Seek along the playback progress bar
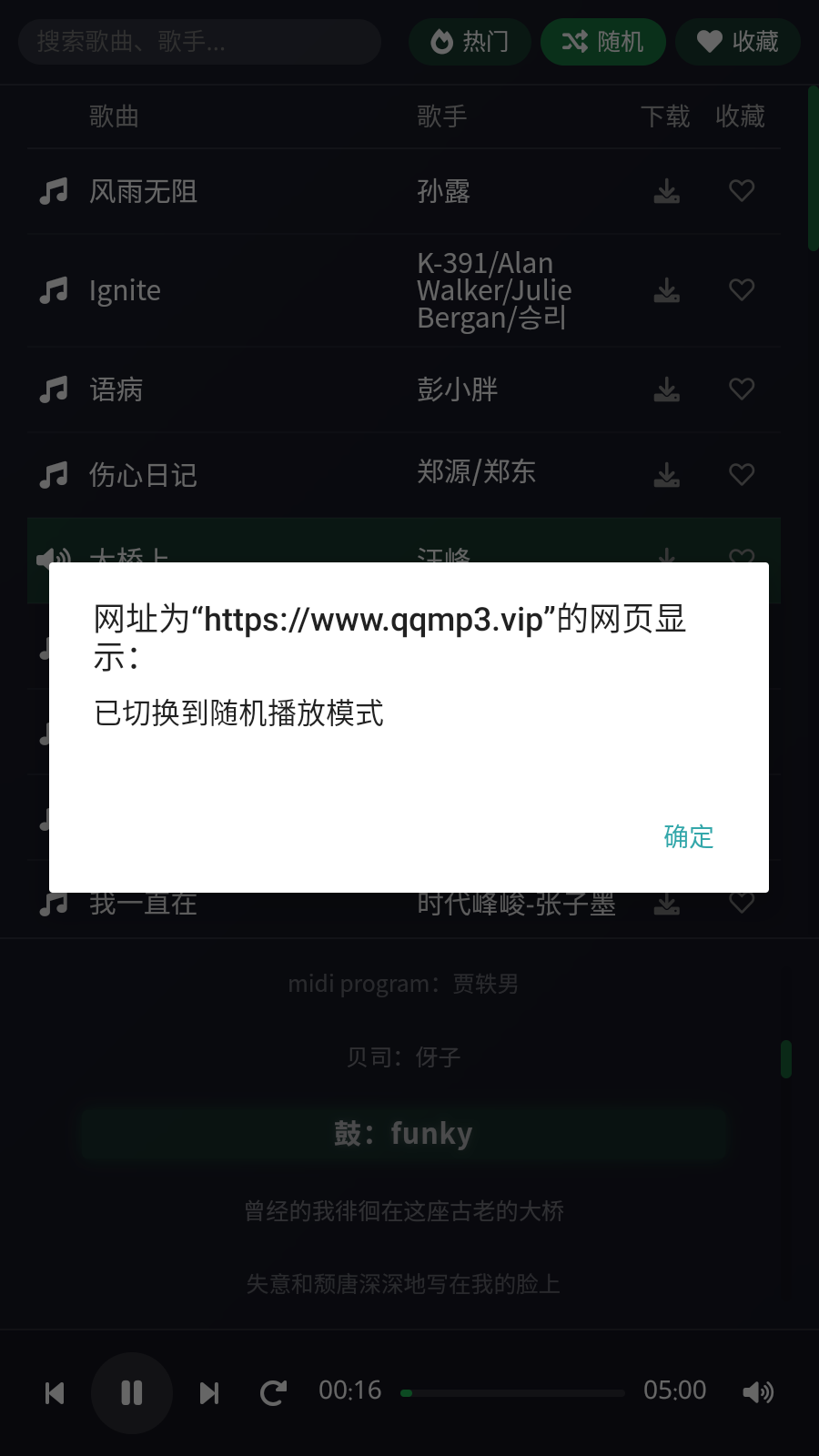 point(512,1392)
